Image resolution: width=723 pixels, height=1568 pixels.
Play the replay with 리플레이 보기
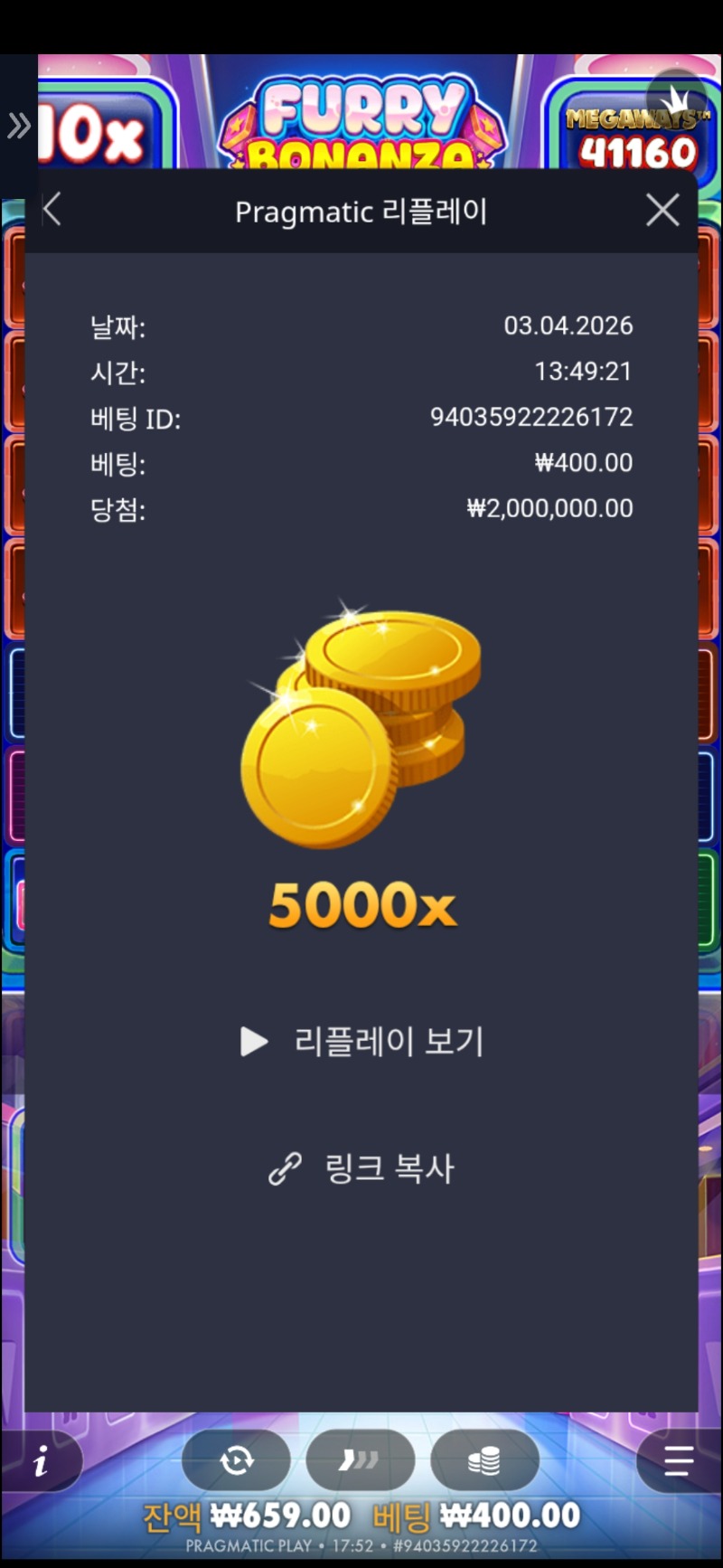[x=361, y=1042]
